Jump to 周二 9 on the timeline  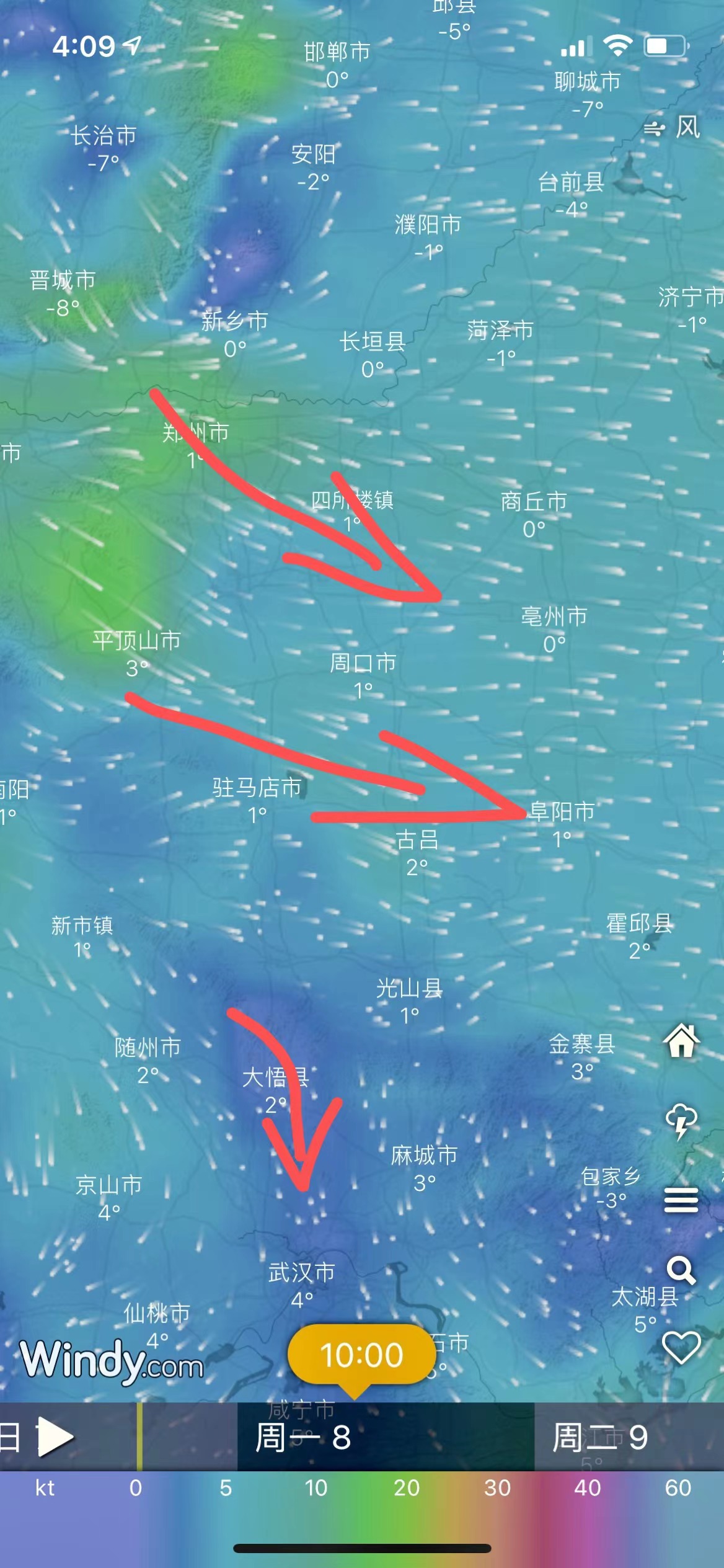tap(599, 1437)
